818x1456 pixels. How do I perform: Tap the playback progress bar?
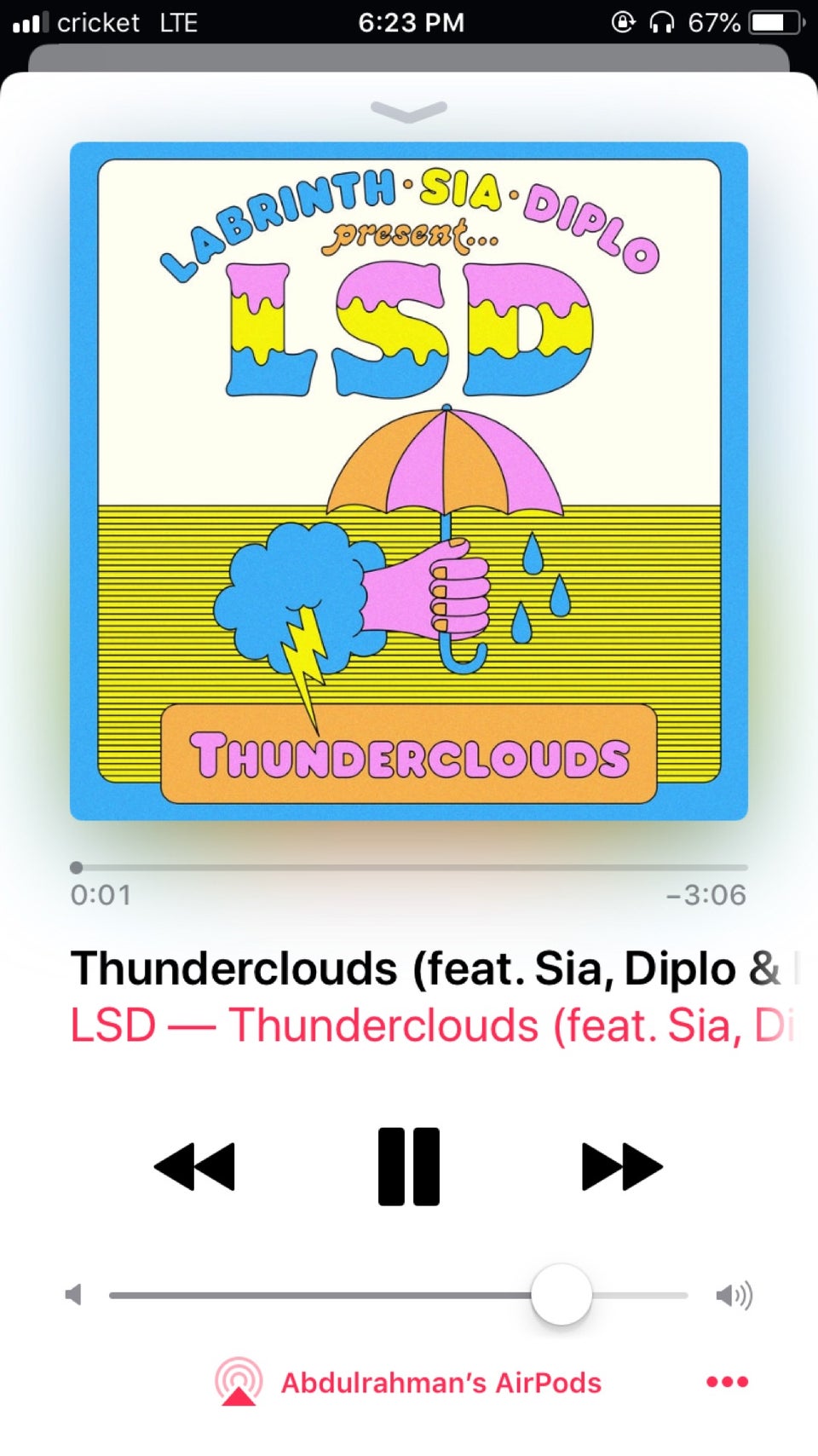[409, 868]
